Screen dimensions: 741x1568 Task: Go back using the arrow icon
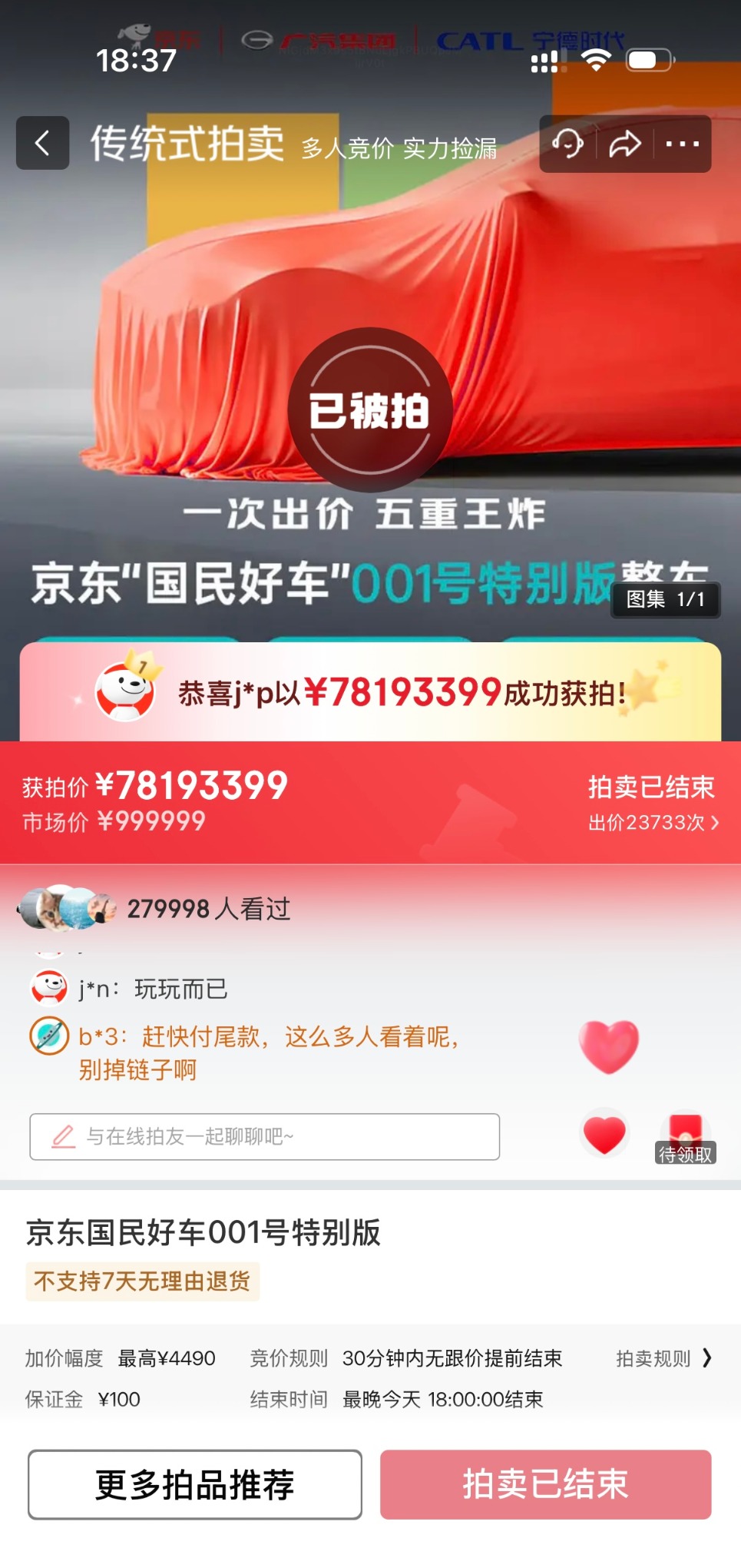(x=42, y=143)
